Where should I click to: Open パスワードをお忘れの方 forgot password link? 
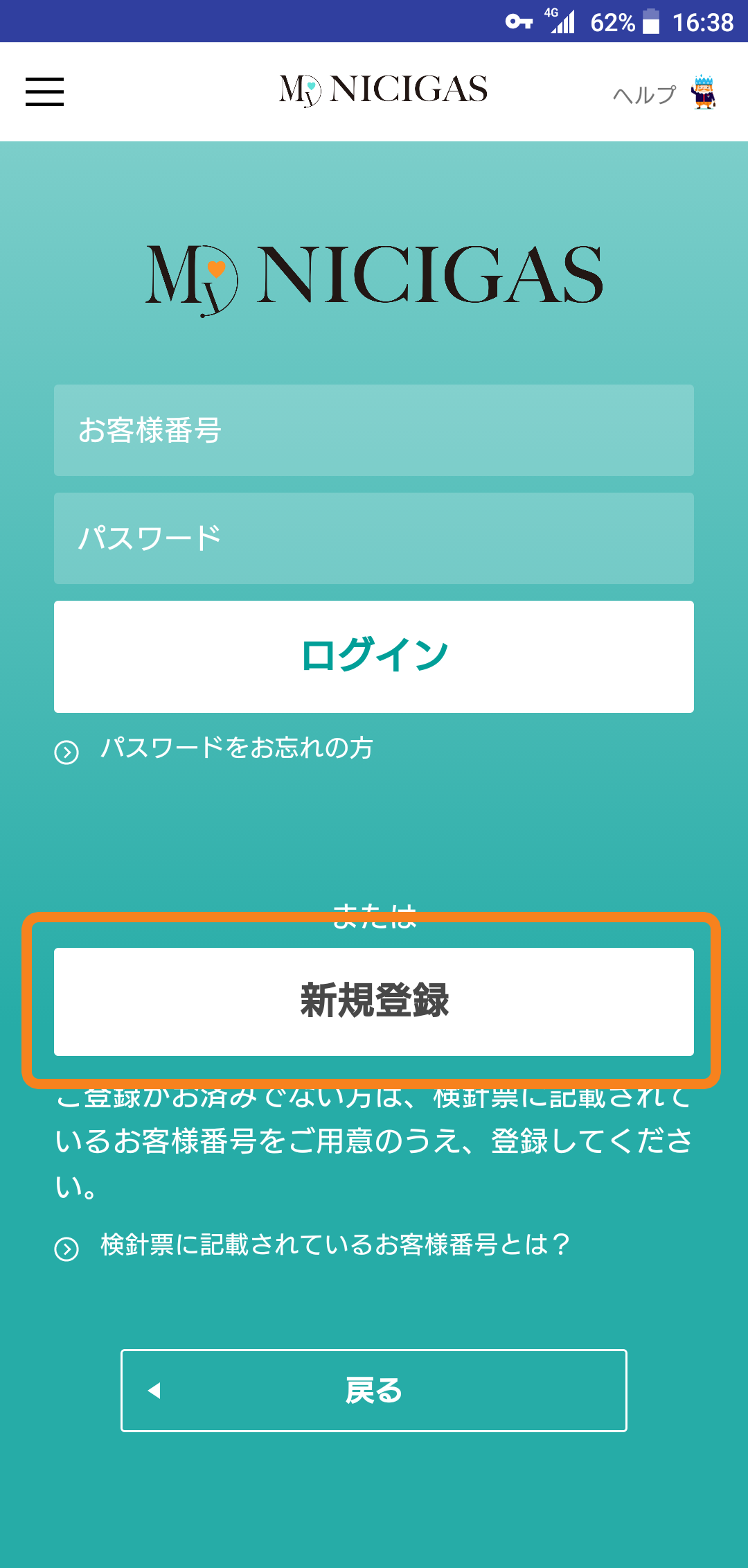235,748
